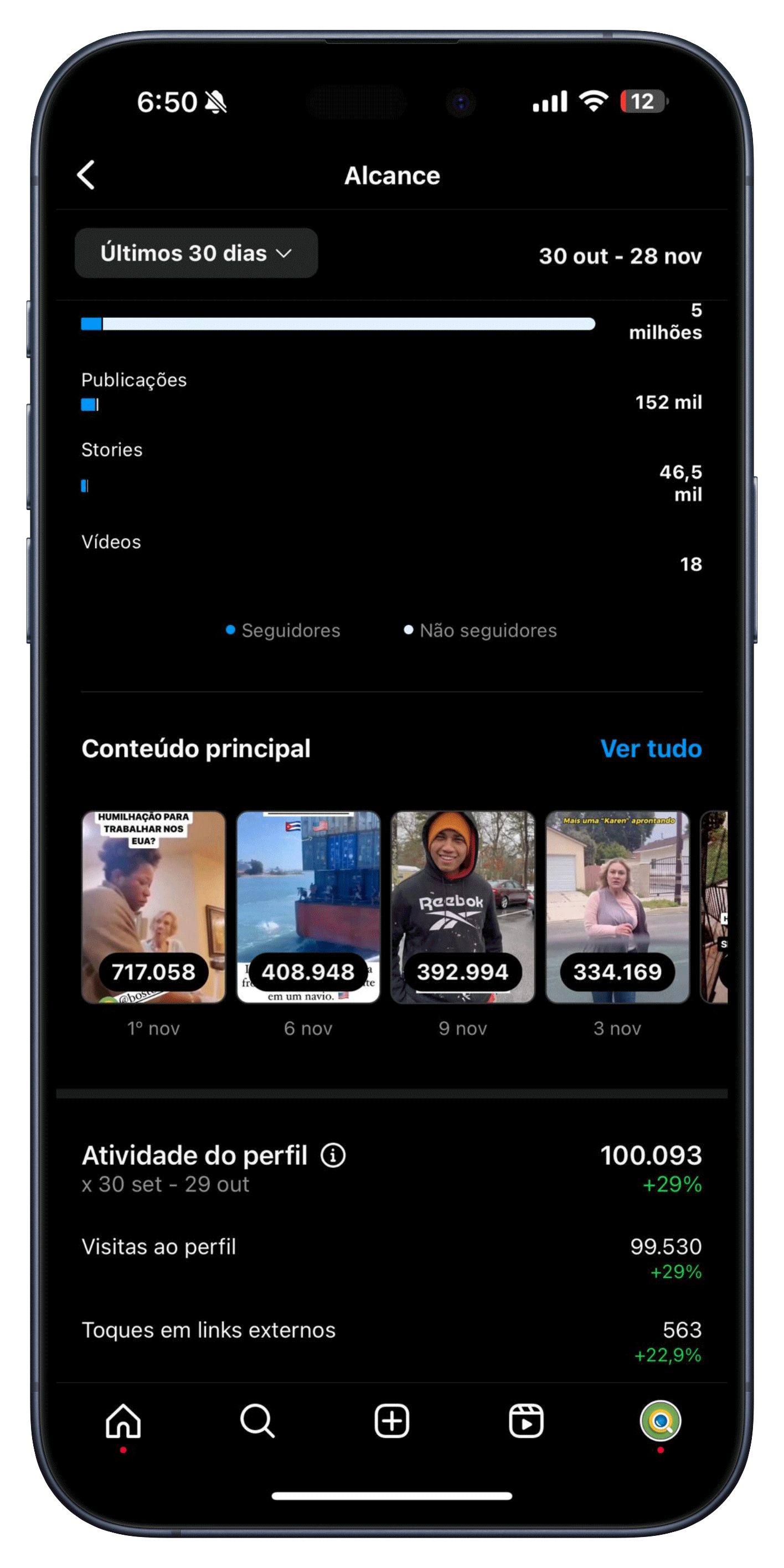Tap Ver tudo for Conteúdo principal

pos(650,749)
